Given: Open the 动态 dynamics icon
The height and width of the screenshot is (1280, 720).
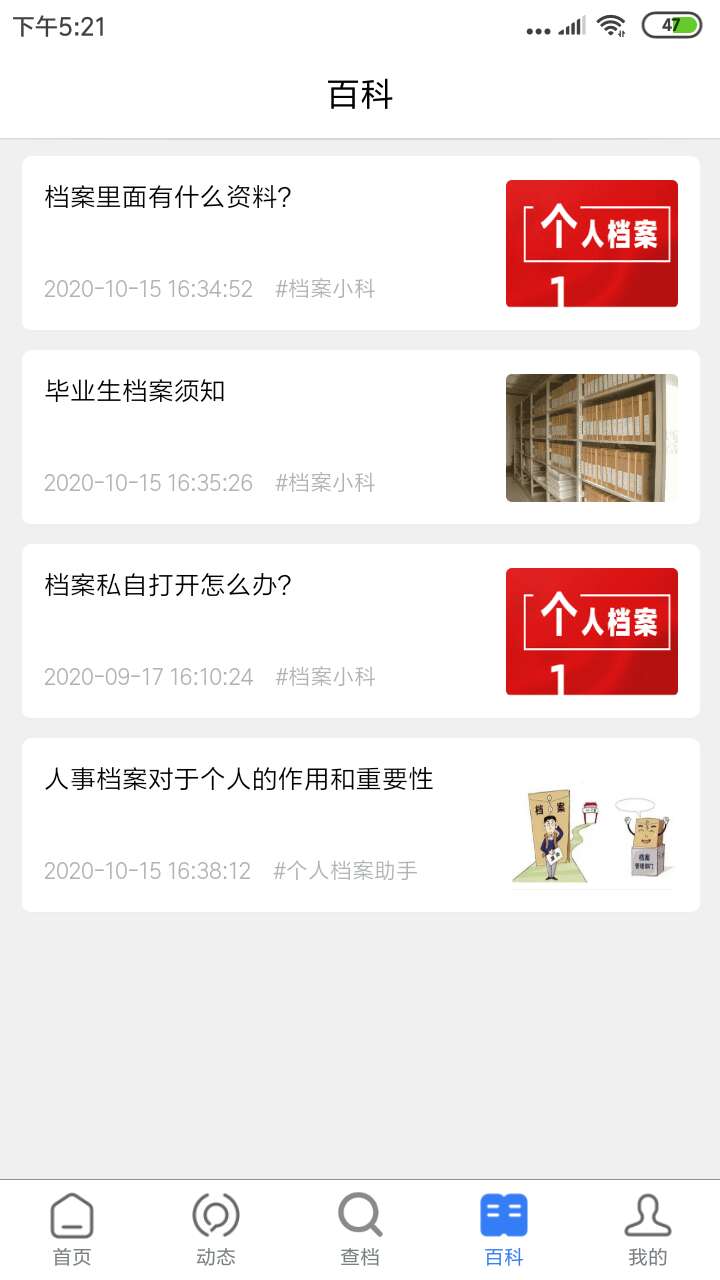Looking at the screenshot, I should click(x=215, y=1218).
